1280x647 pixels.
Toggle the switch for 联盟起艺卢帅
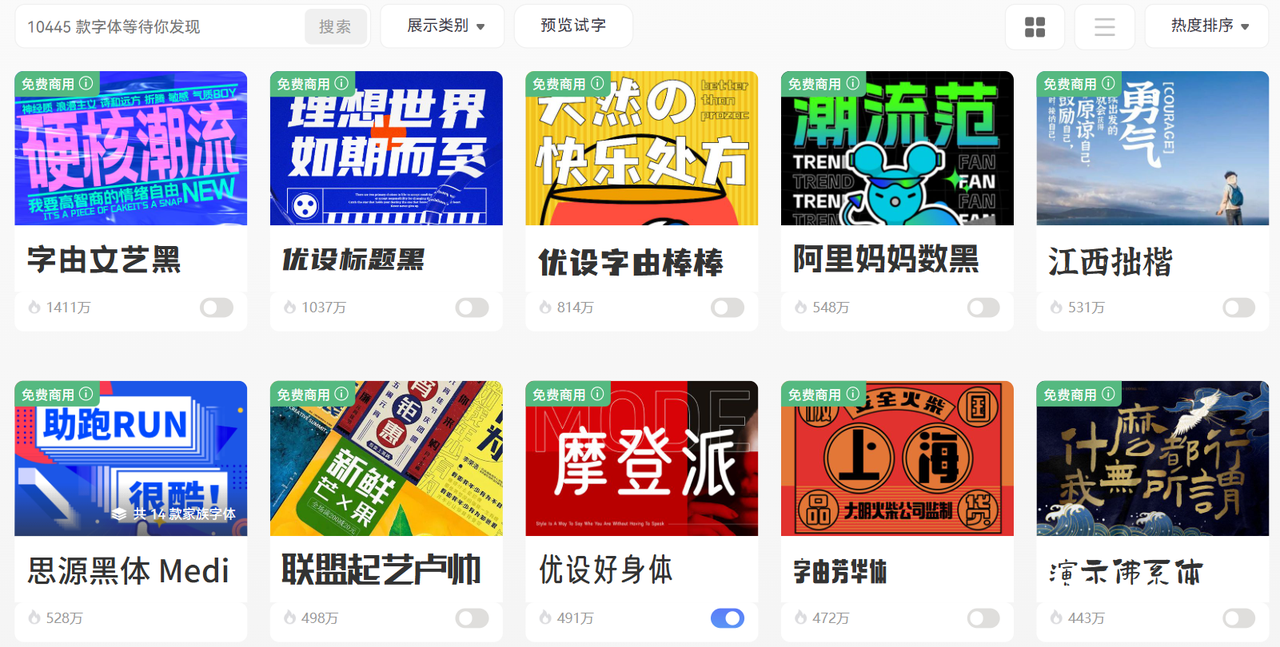[x=472, y=618]
